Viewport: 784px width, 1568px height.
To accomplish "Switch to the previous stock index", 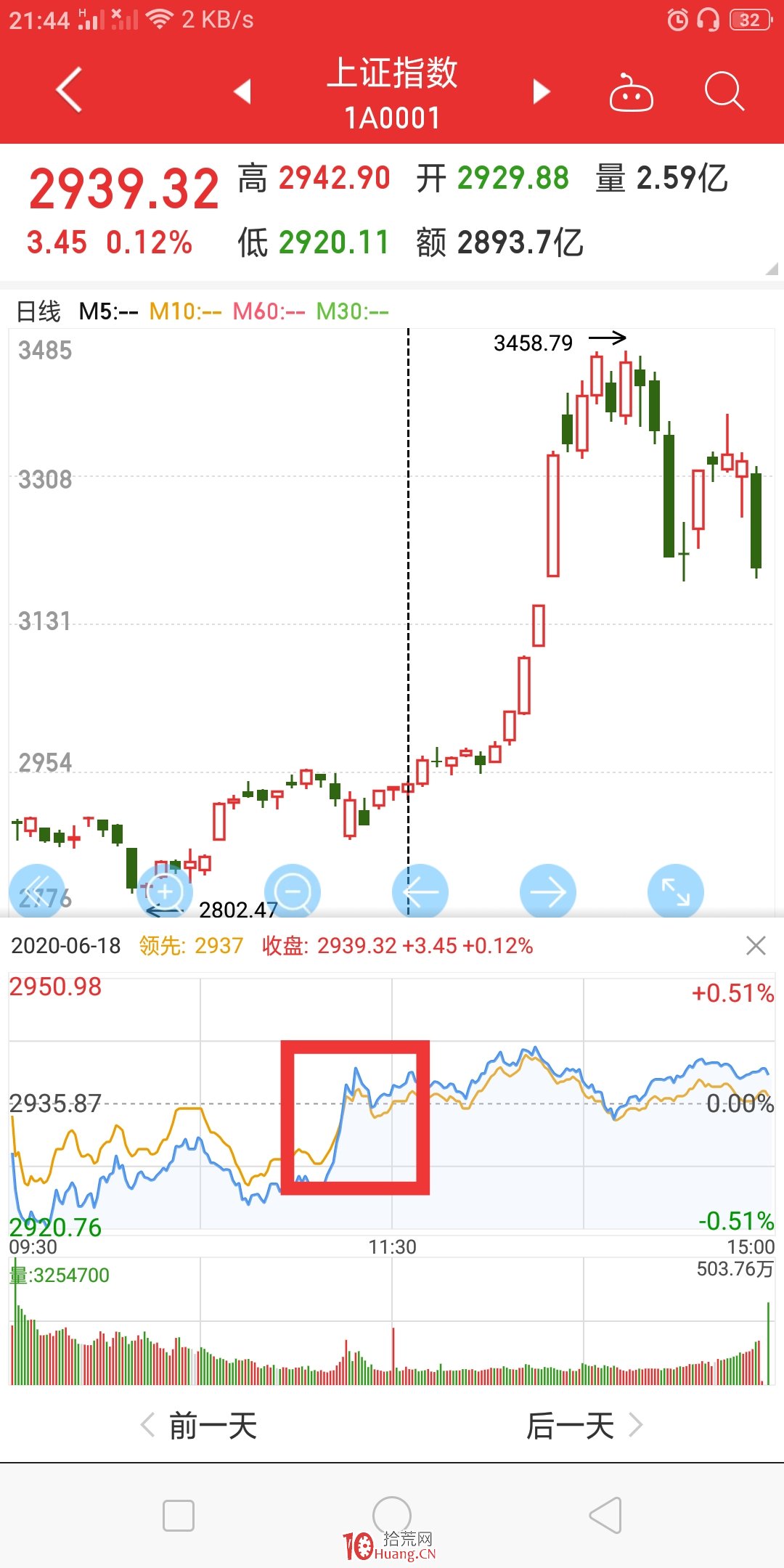I will pyautogui.click(x=242, y=91).
